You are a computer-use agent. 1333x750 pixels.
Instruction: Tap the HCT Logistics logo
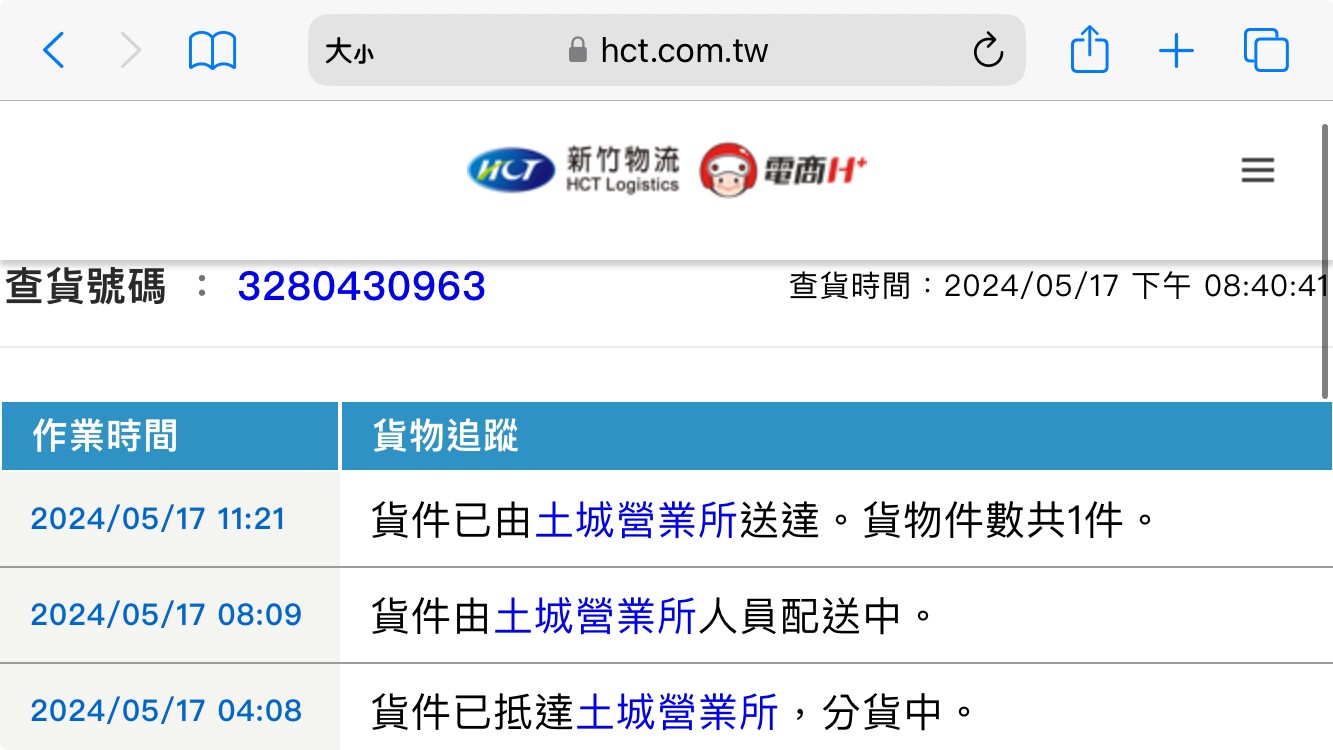[573, 170]
